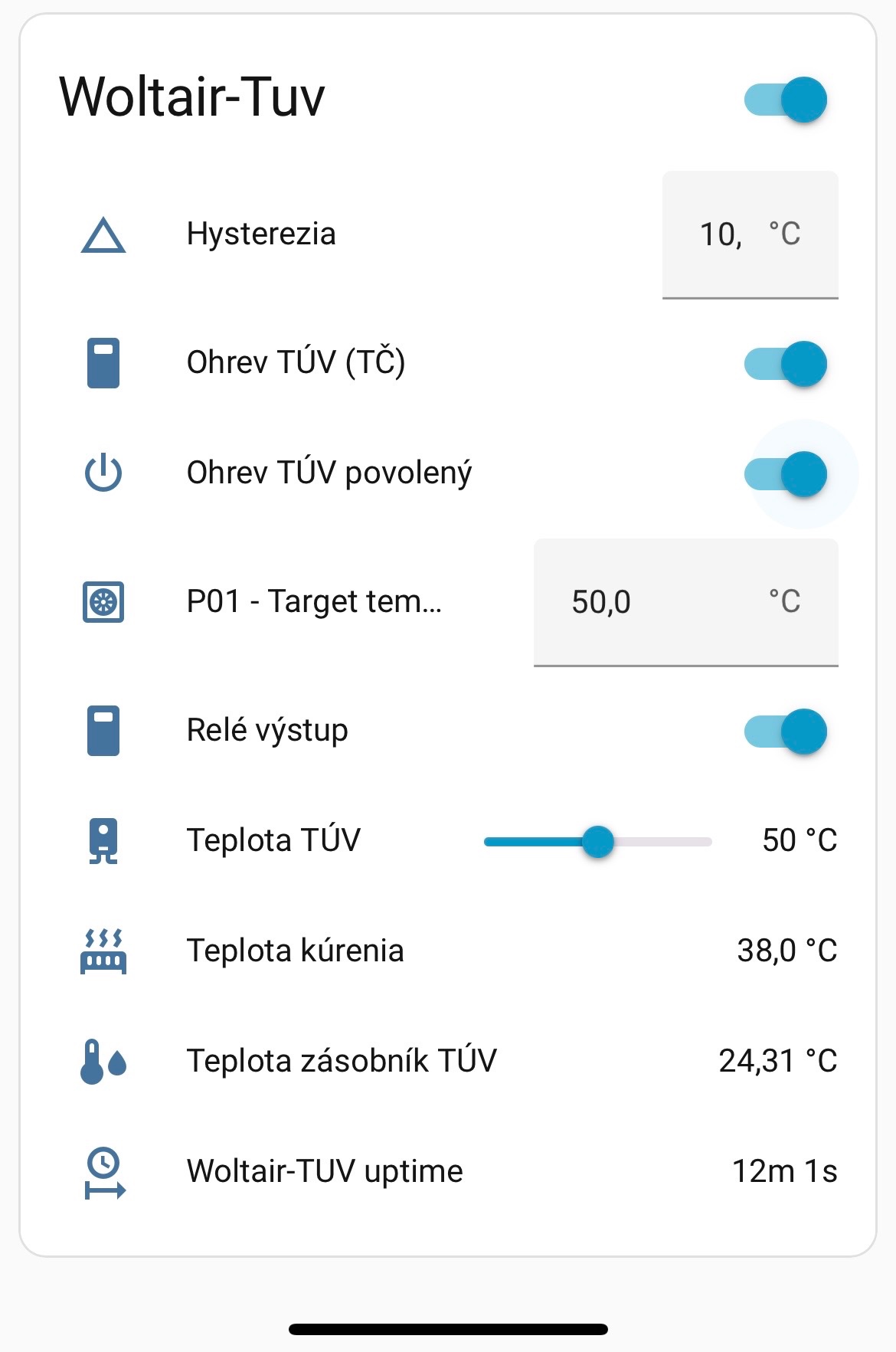Image resolution: width=896 pixels, height=1352 pixels.
Task: Switch off Relé výstup
Action: click(786, 731)
